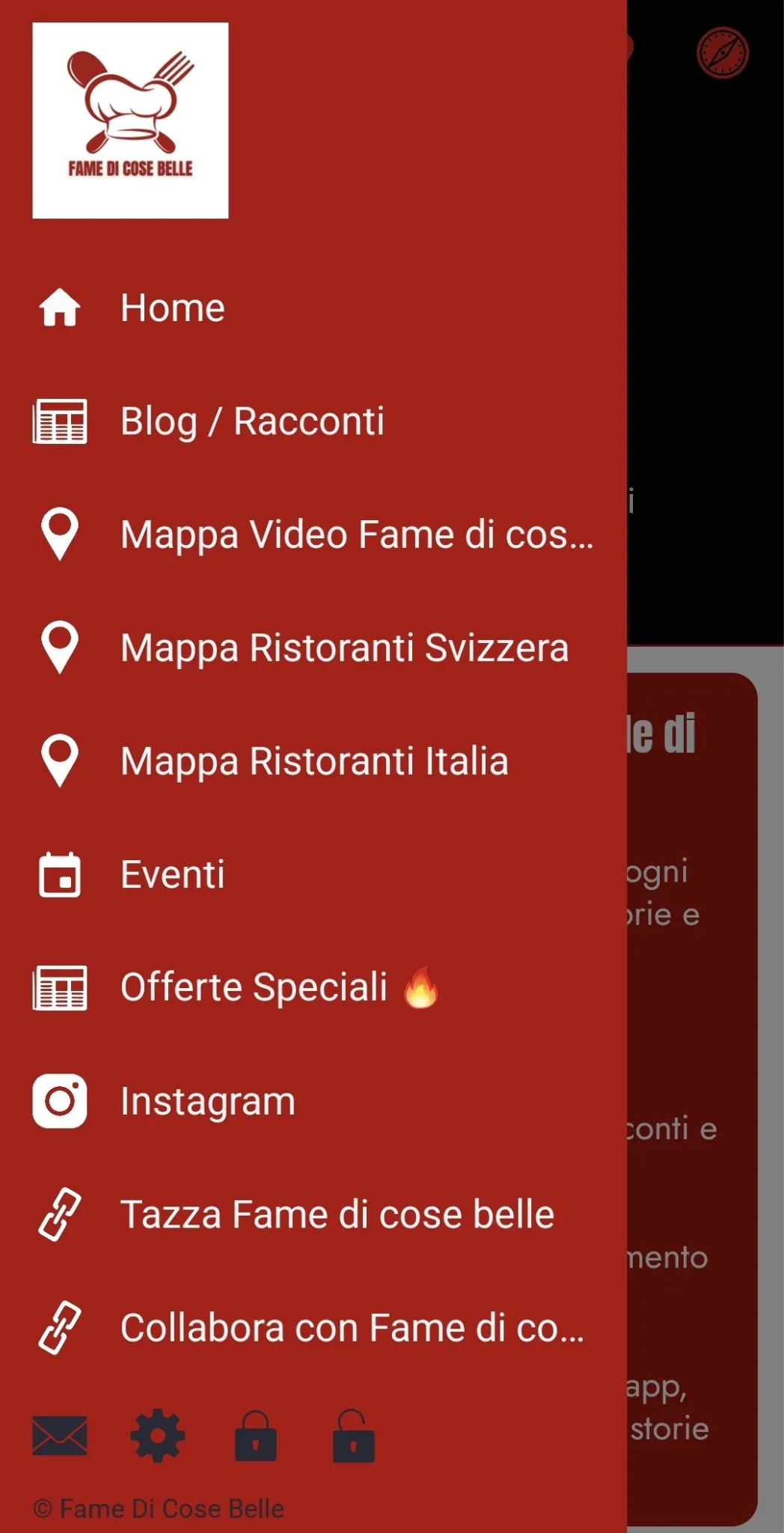
Task: Open Collabora con Fame di cose belle
Action: point(352,1328)
